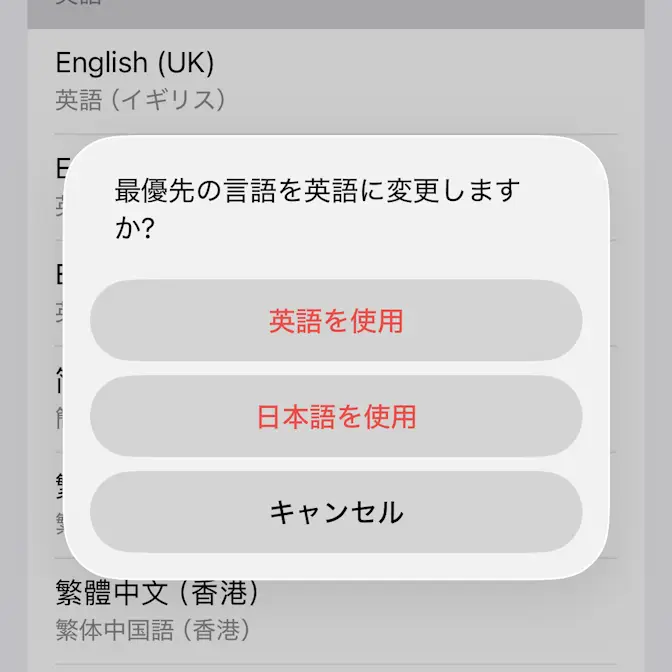
Task: Dismiss dialog with キャンセル
Action: 336,513
